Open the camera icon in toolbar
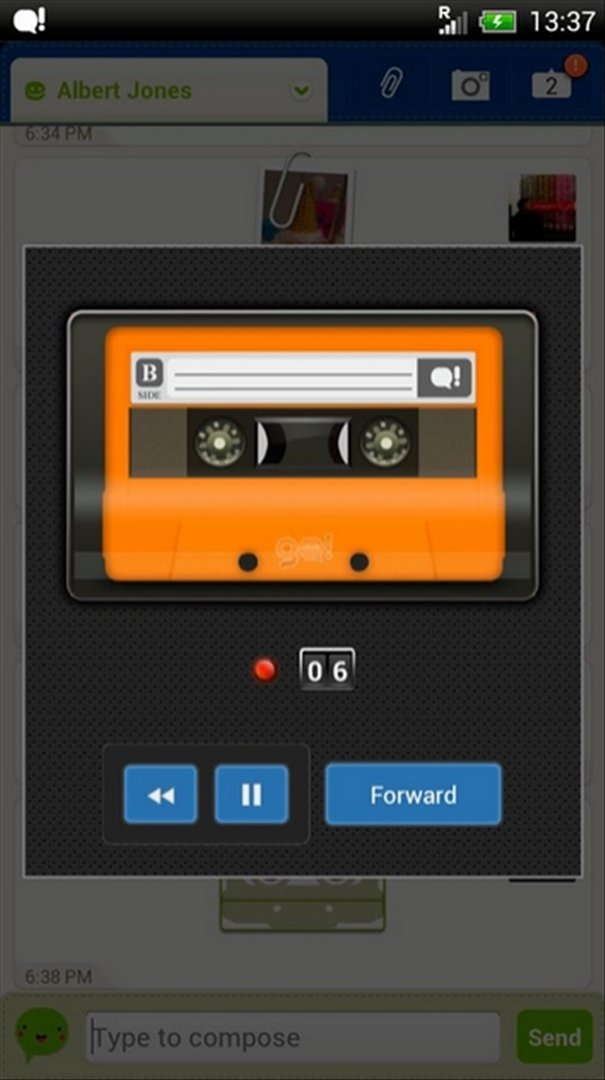Screen dimensions: 605x1080 (x=470, y=86)
